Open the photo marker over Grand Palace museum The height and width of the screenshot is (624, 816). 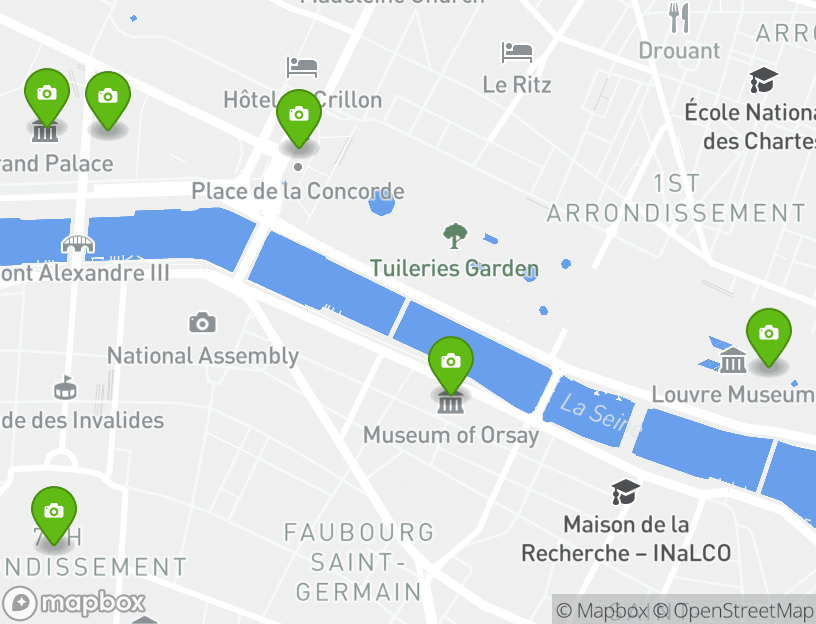coord(46,94)
